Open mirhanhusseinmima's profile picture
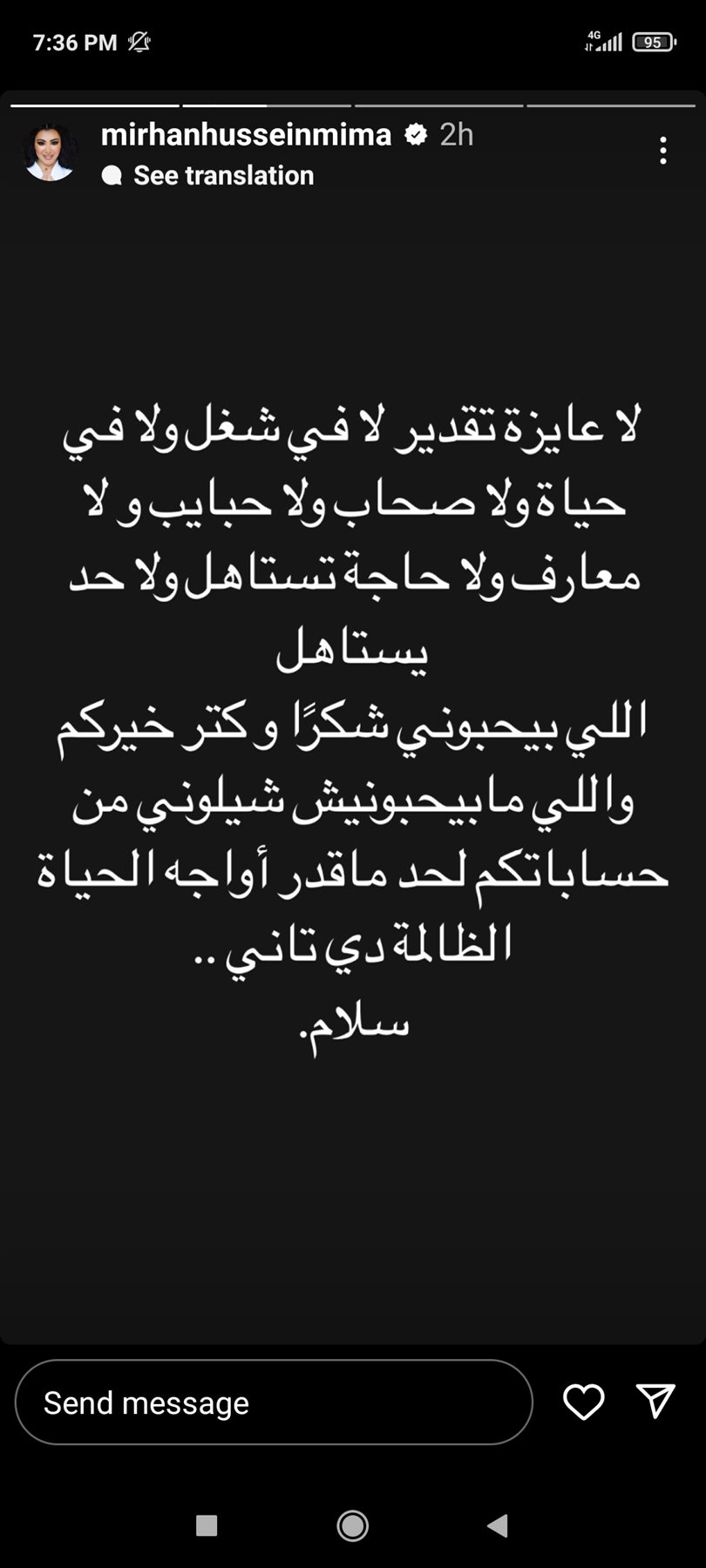The width and height of the screenshot is (706, 1568). click(51, 153)
